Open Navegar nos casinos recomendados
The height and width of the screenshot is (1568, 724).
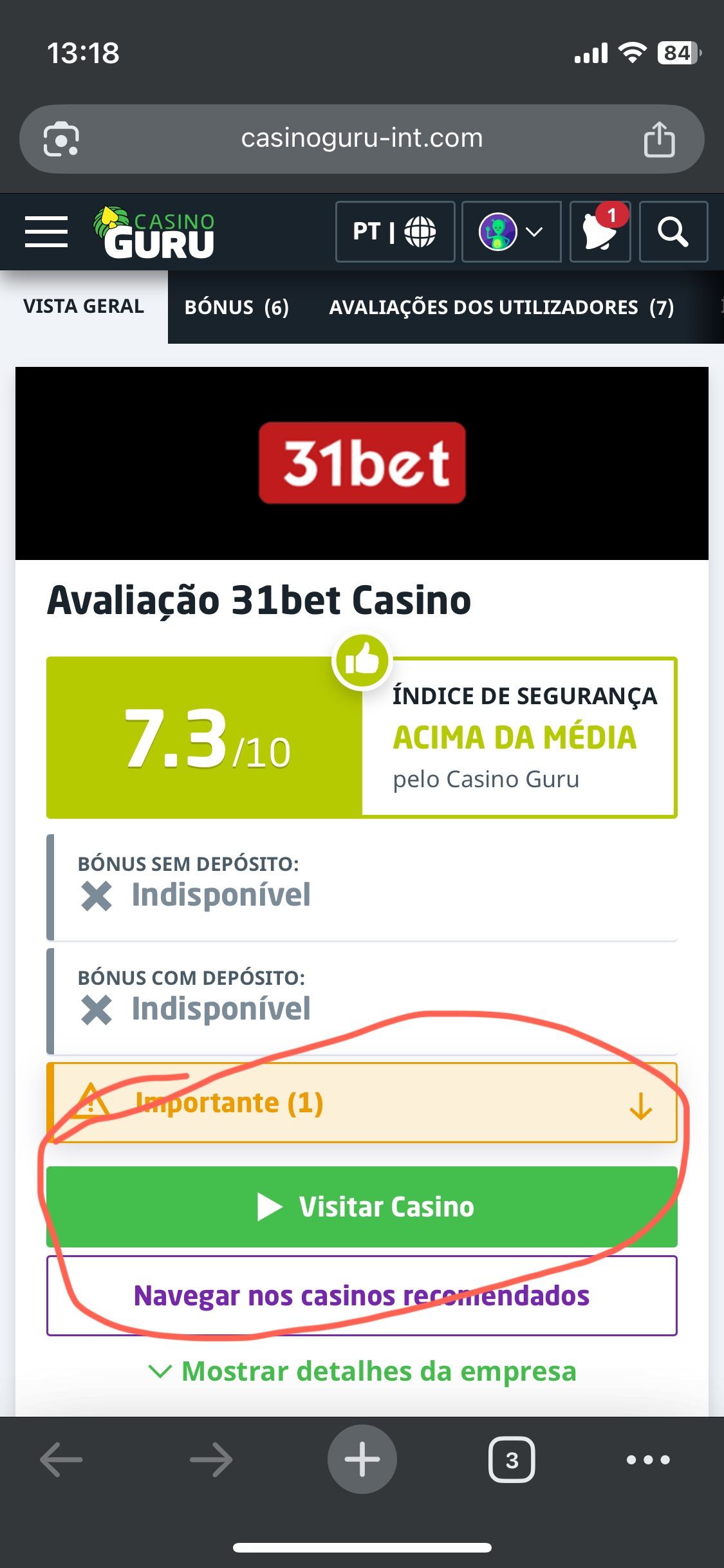(x=362, y=1296)
